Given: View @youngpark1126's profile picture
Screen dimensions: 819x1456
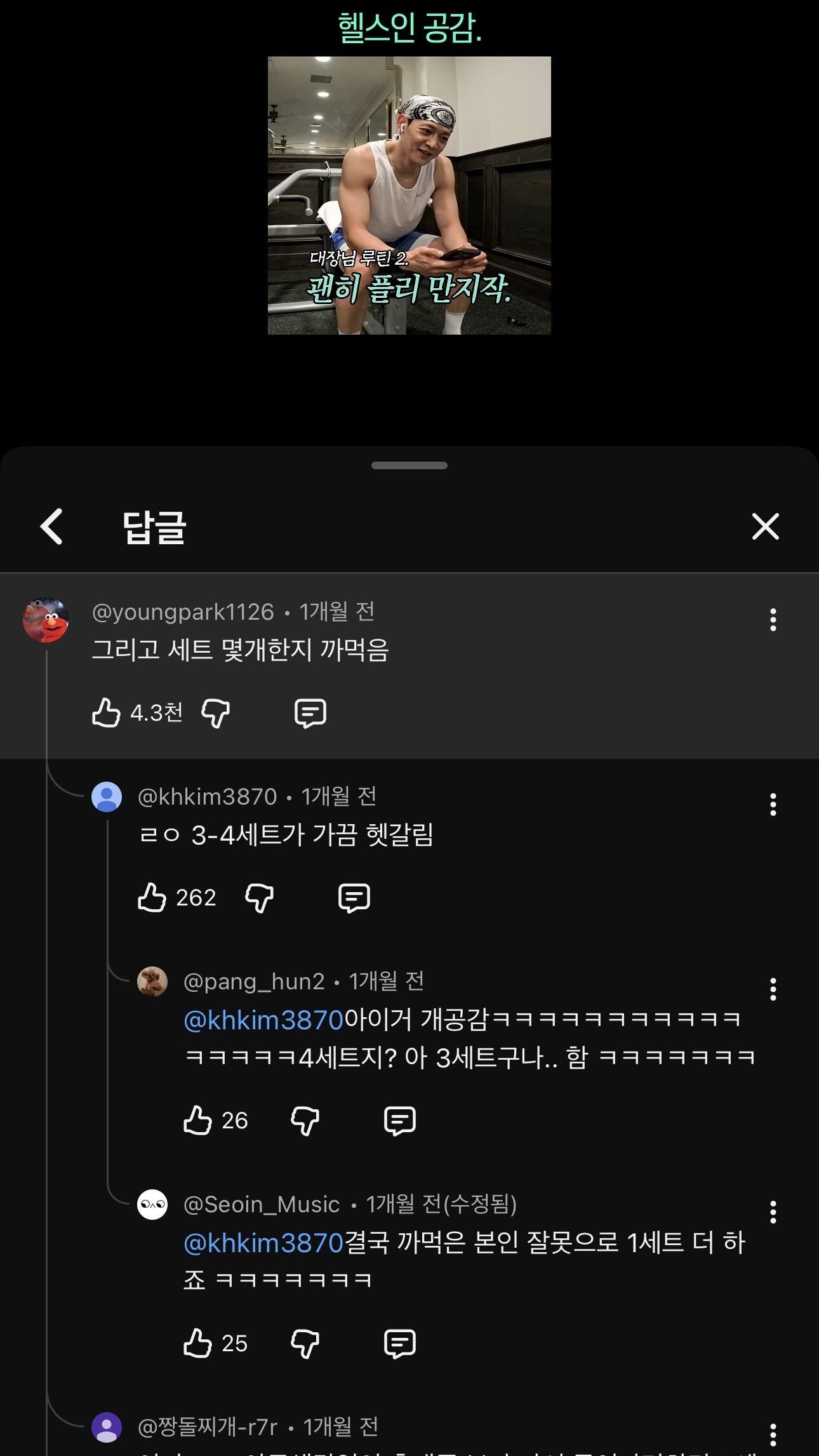Looking at the screenshot, I should (x=46, y=620).
